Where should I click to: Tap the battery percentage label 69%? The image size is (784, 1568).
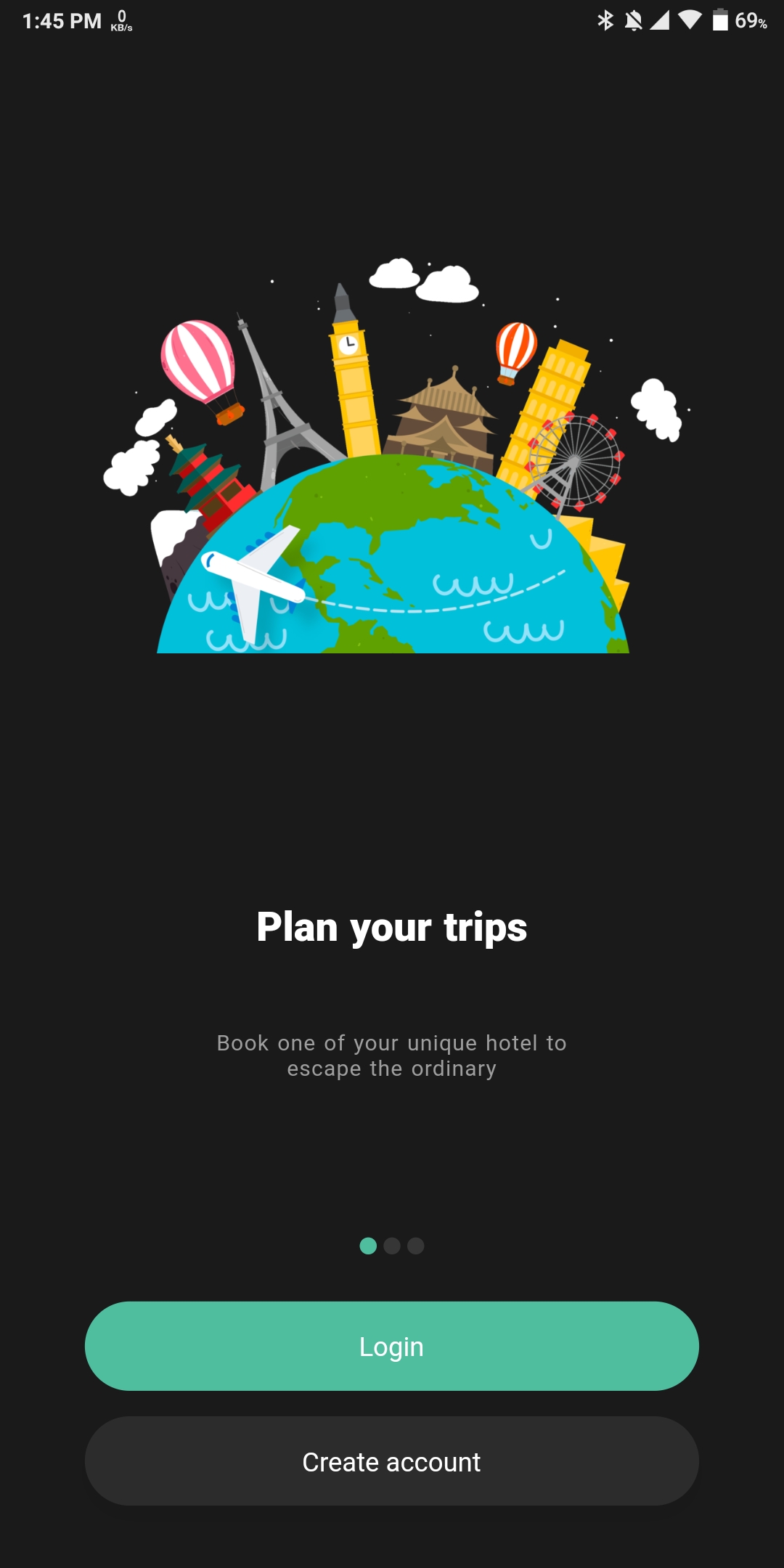click(750, 23)
